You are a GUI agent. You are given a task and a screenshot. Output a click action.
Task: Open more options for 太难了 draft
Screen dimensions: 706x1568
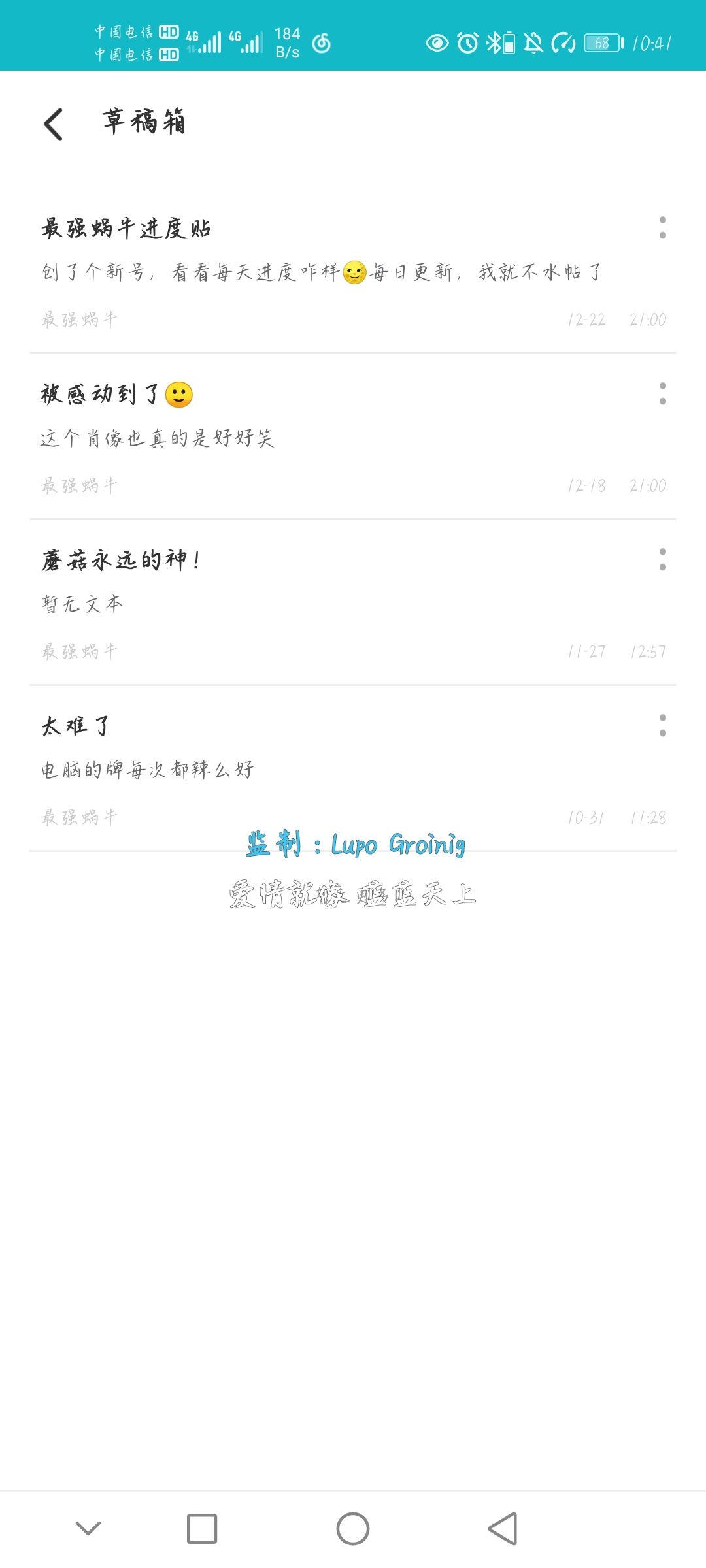662,725
